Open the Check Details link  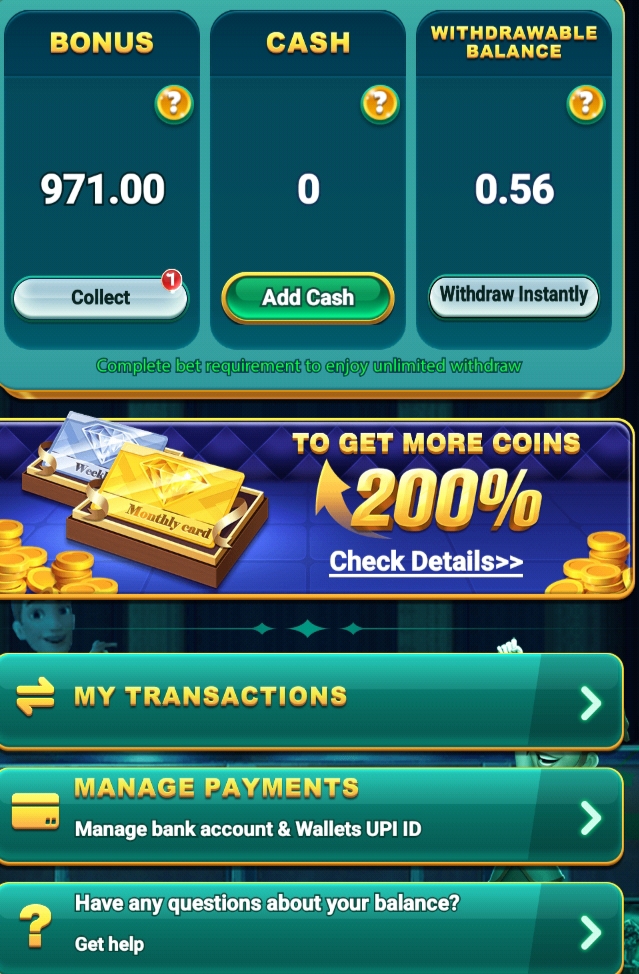click(x=426, y=561)
